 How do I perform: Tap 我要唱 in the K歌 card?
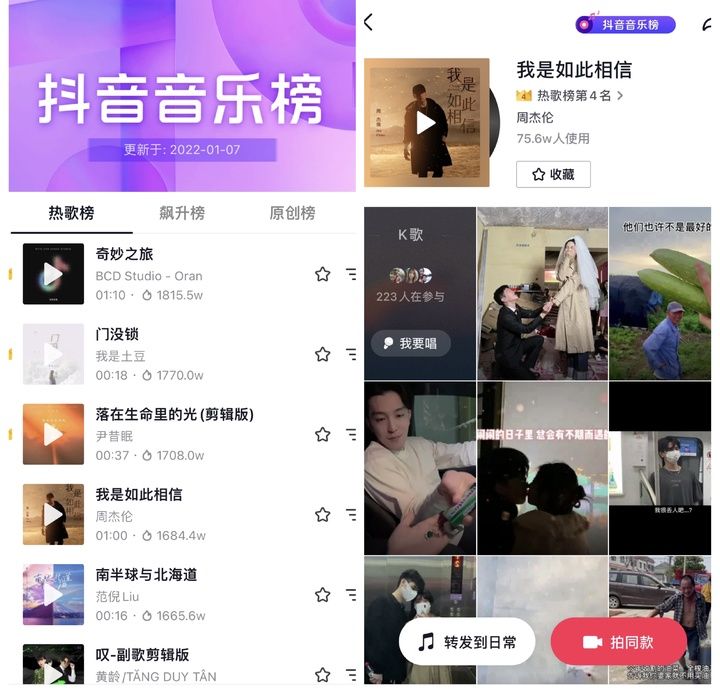tap(411, 343)
